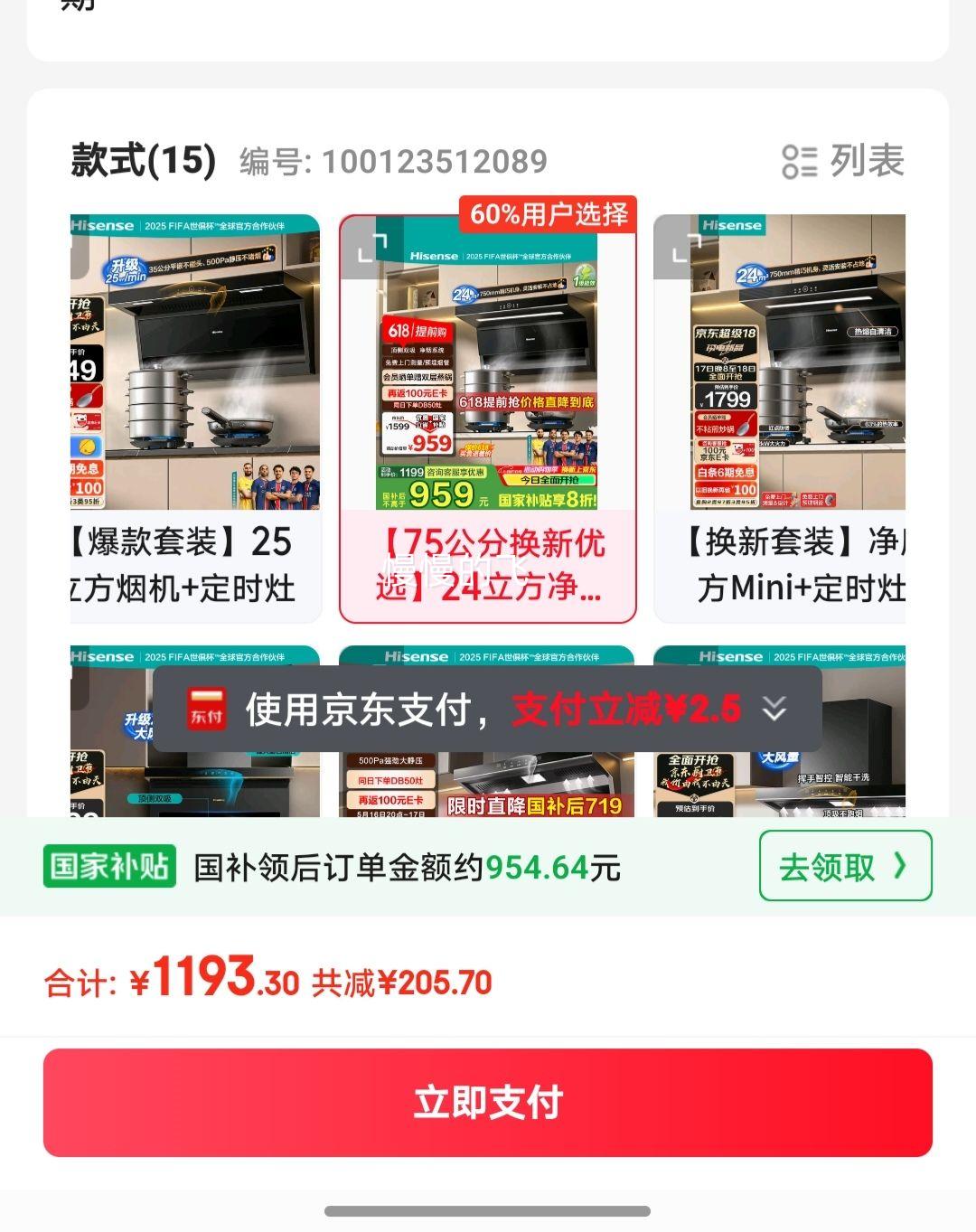Select the 【爆款套装】25立方烟机+定时灶 option
976x1232 pixels.
coord(195,418)
